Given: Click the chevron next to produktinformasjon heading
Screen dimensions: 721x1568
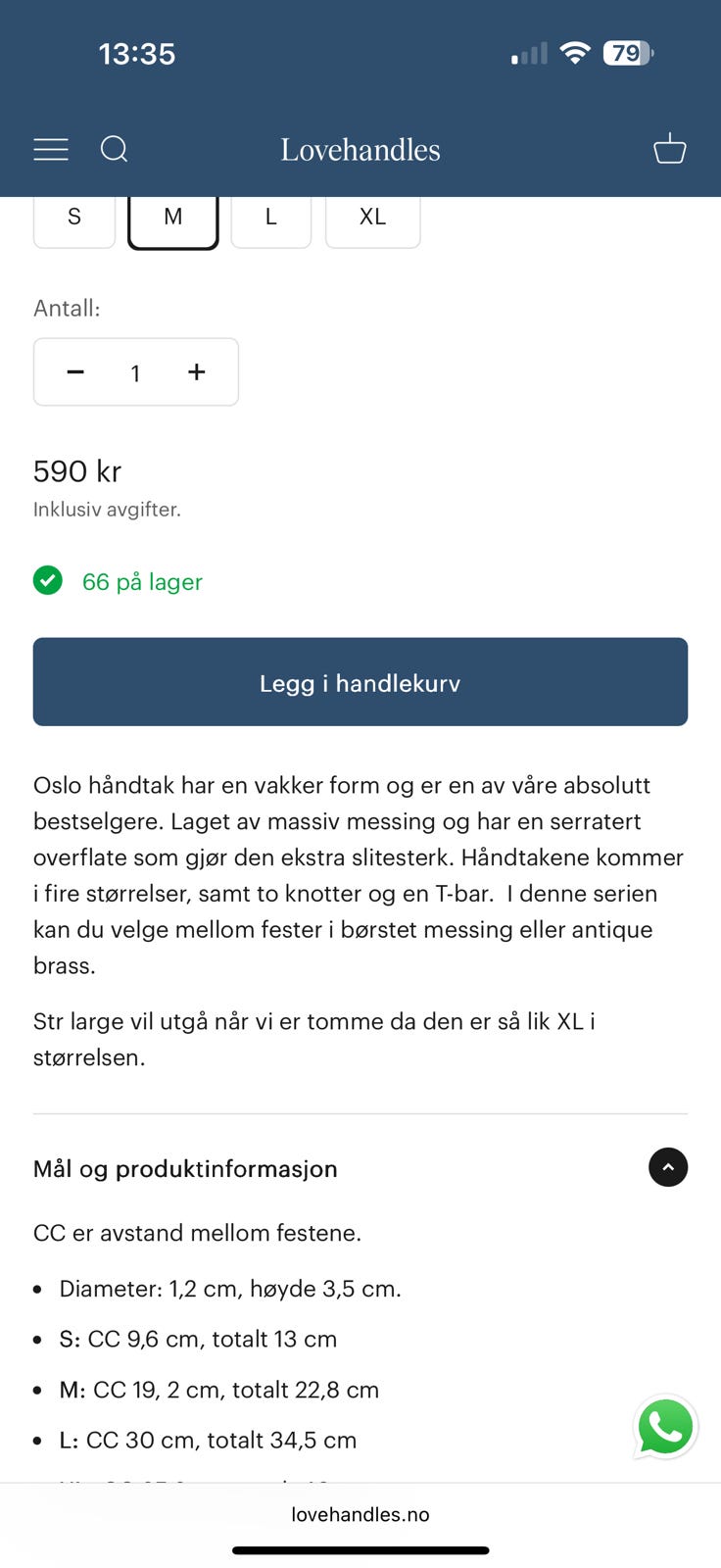Looking at the screenshot, I should click(668, 1167).
